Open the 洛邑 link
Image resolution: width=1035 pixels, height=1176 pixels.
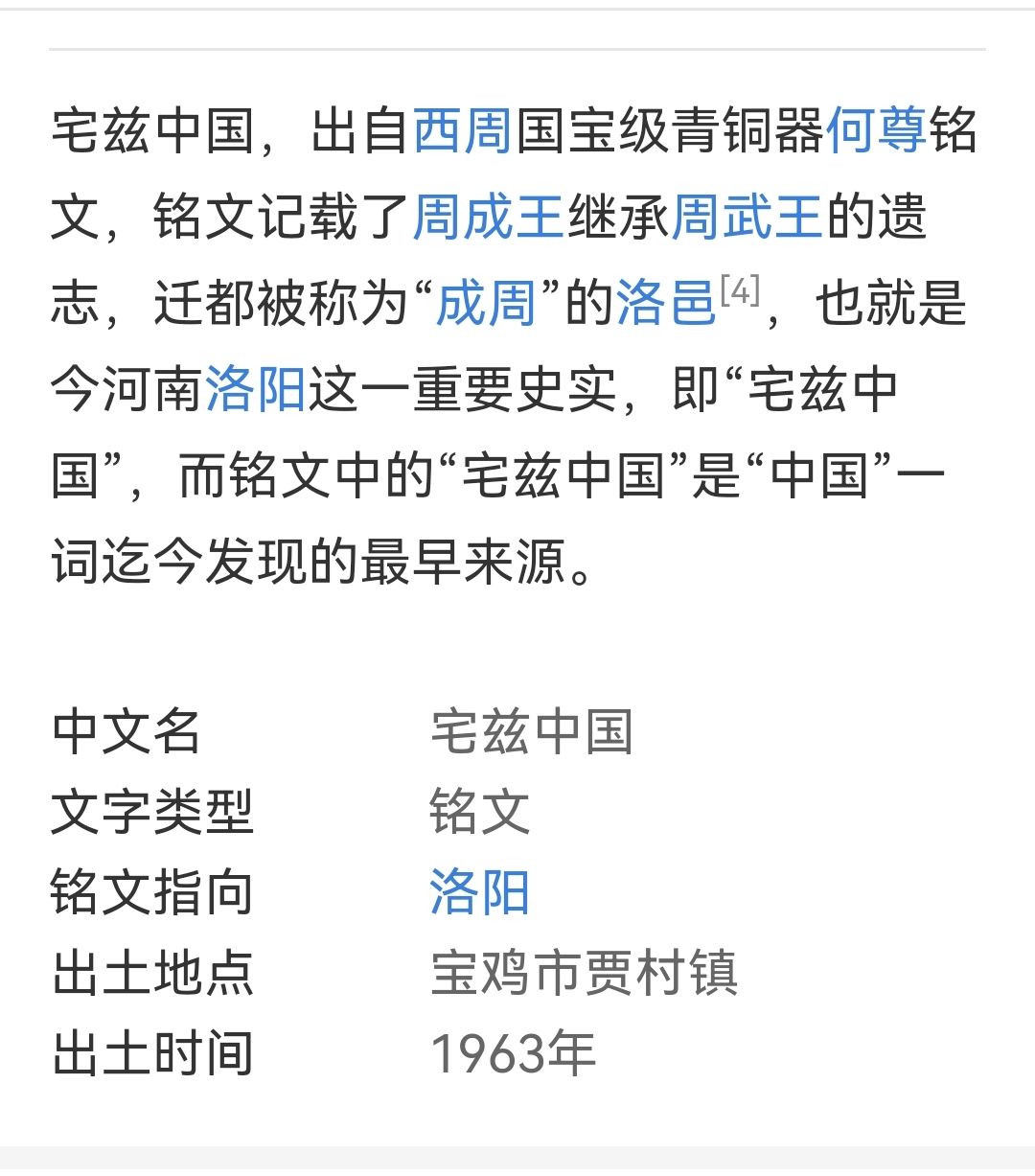[x=666, y=304]
